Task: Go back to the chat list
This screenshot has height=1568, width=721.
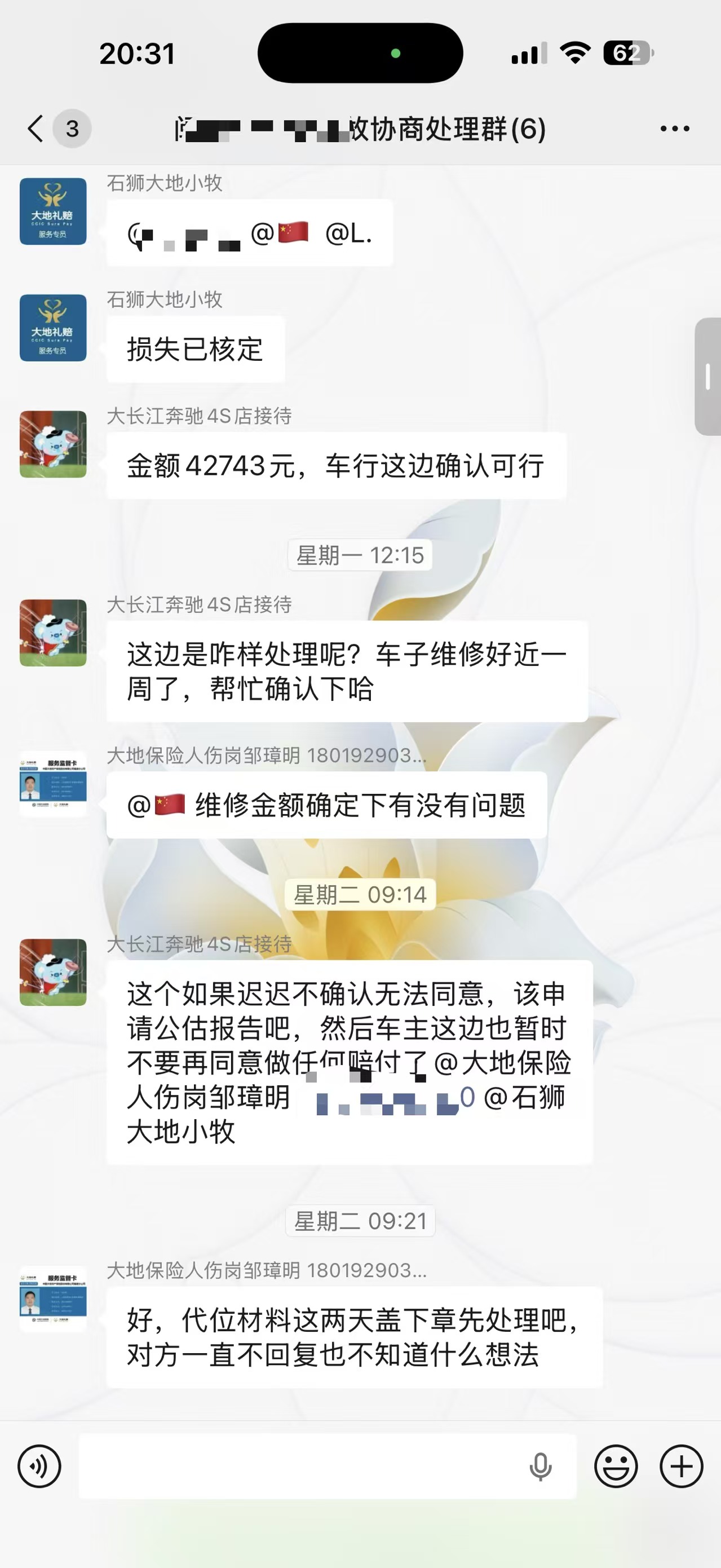Action: tap(37, 129)
